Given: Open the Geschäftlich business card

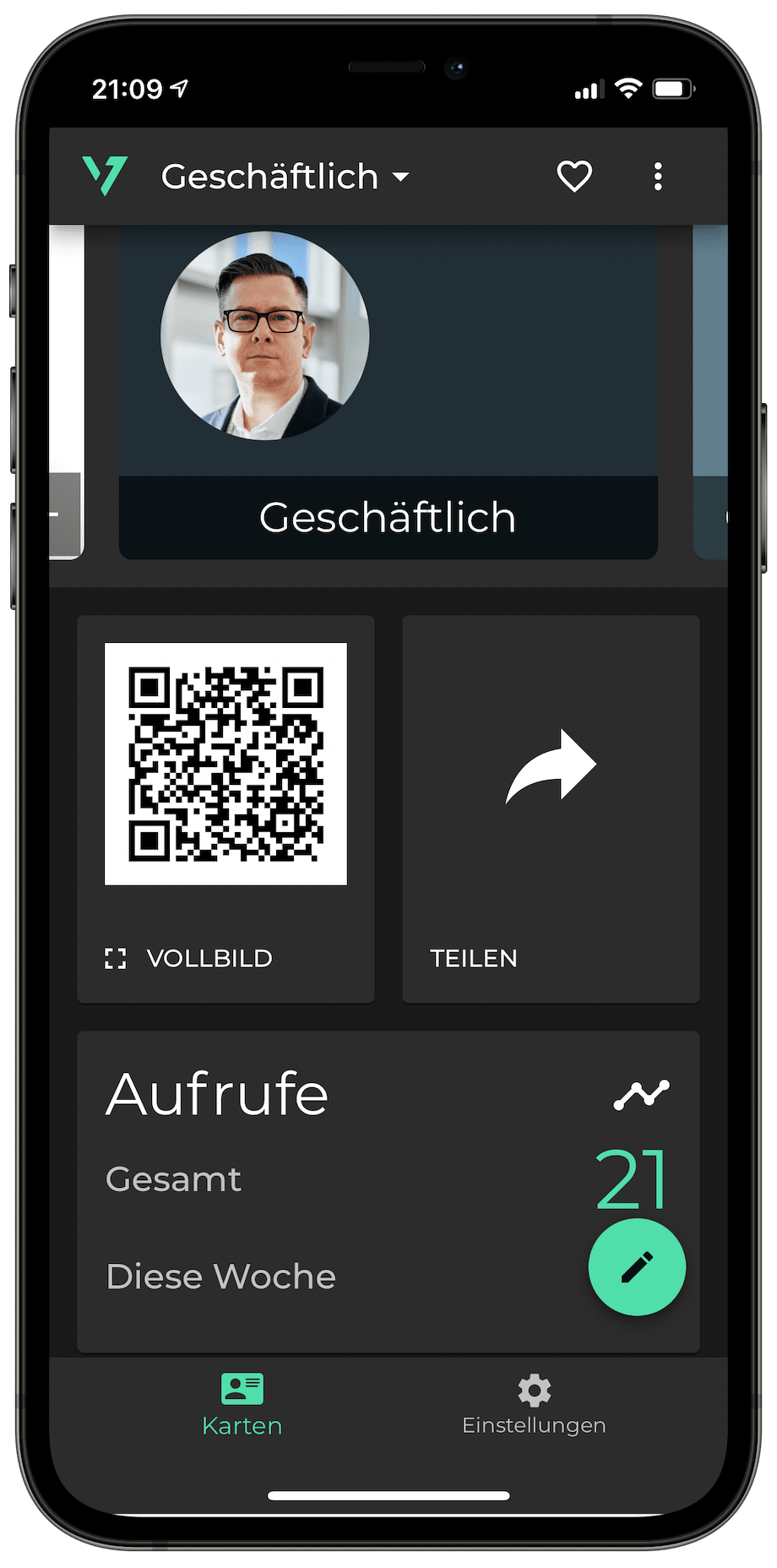Looking at the screenshot, I should [388, 393].
